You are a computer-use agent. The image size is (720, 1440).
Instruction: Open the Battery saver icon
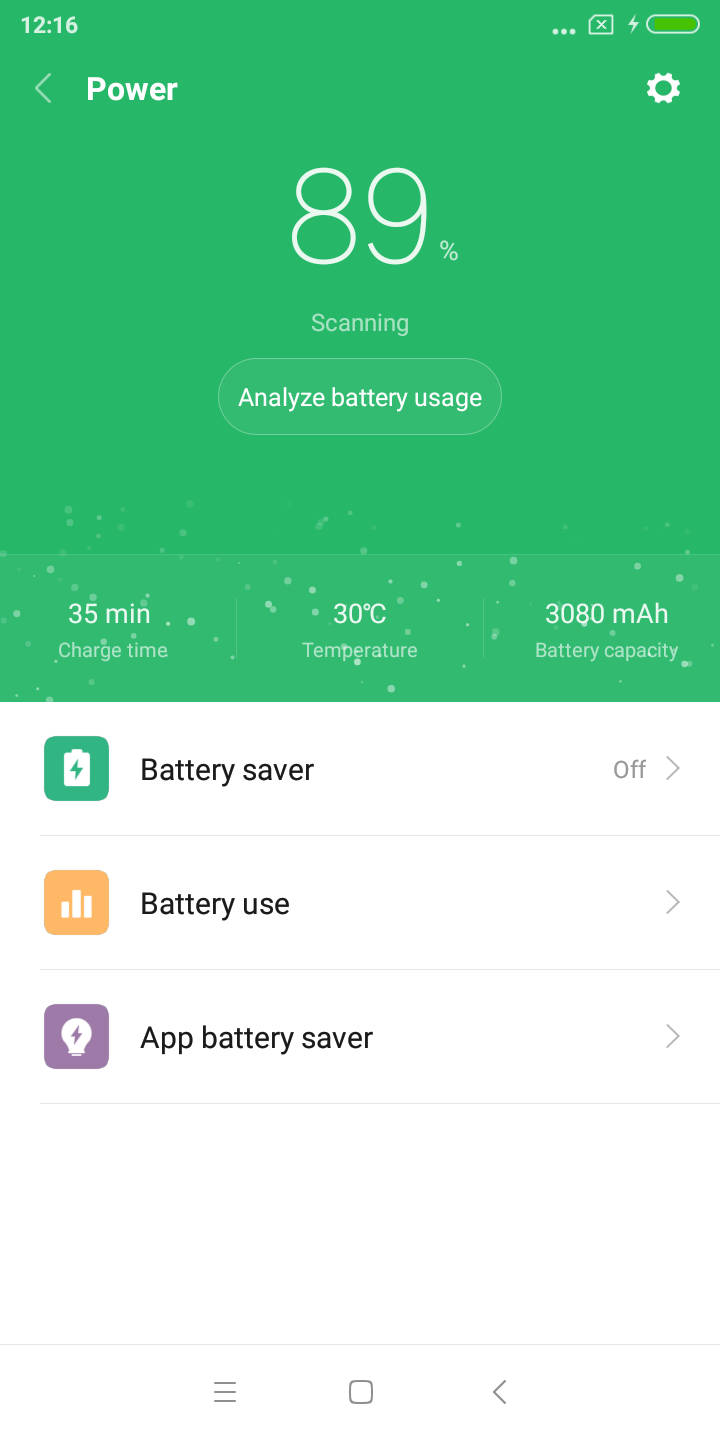pos(76,768)
